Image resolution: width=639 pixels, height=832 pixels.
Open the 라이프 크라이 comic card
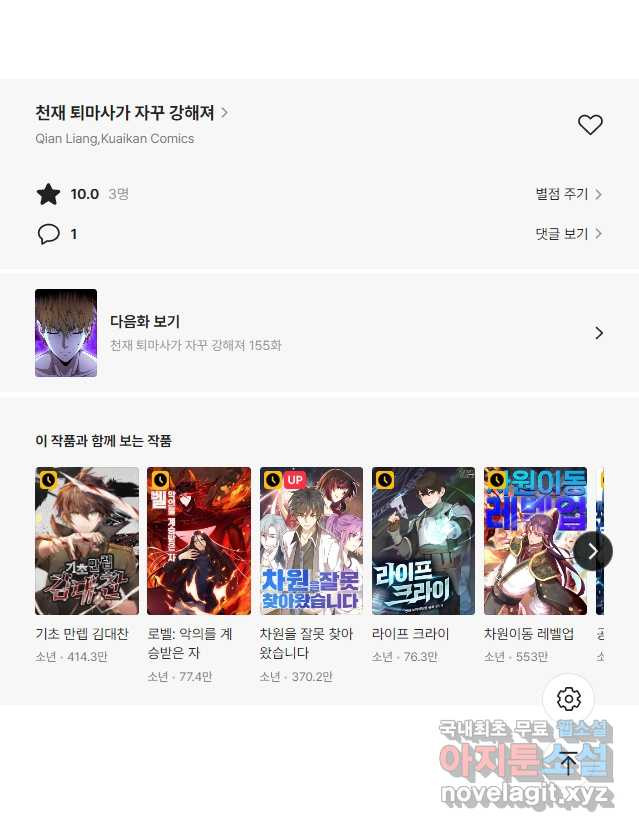click(x=423, y=541)
